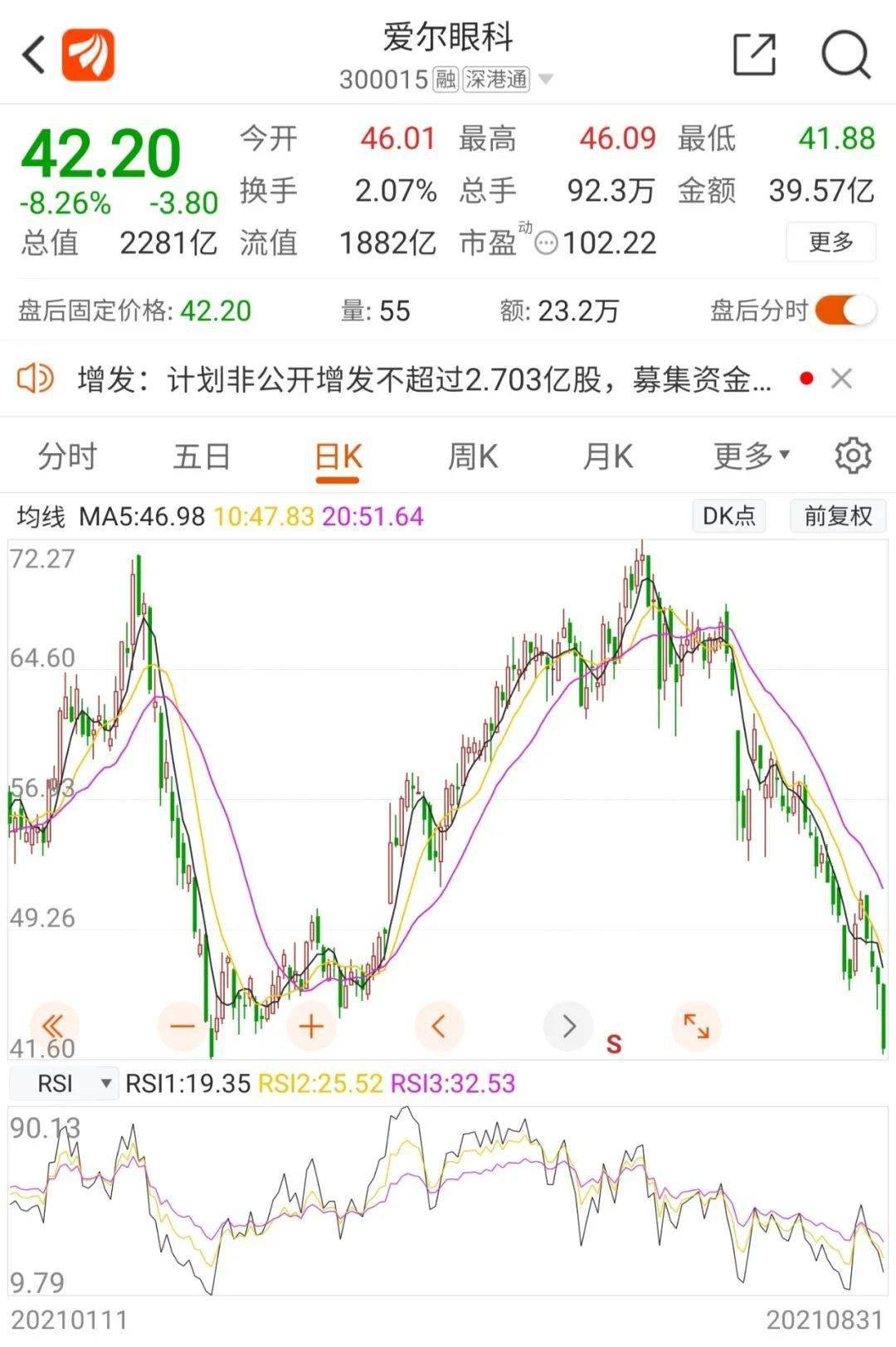
Task: Tap the DK点 button
Action: pyautogui.click(x=729, y=516)
